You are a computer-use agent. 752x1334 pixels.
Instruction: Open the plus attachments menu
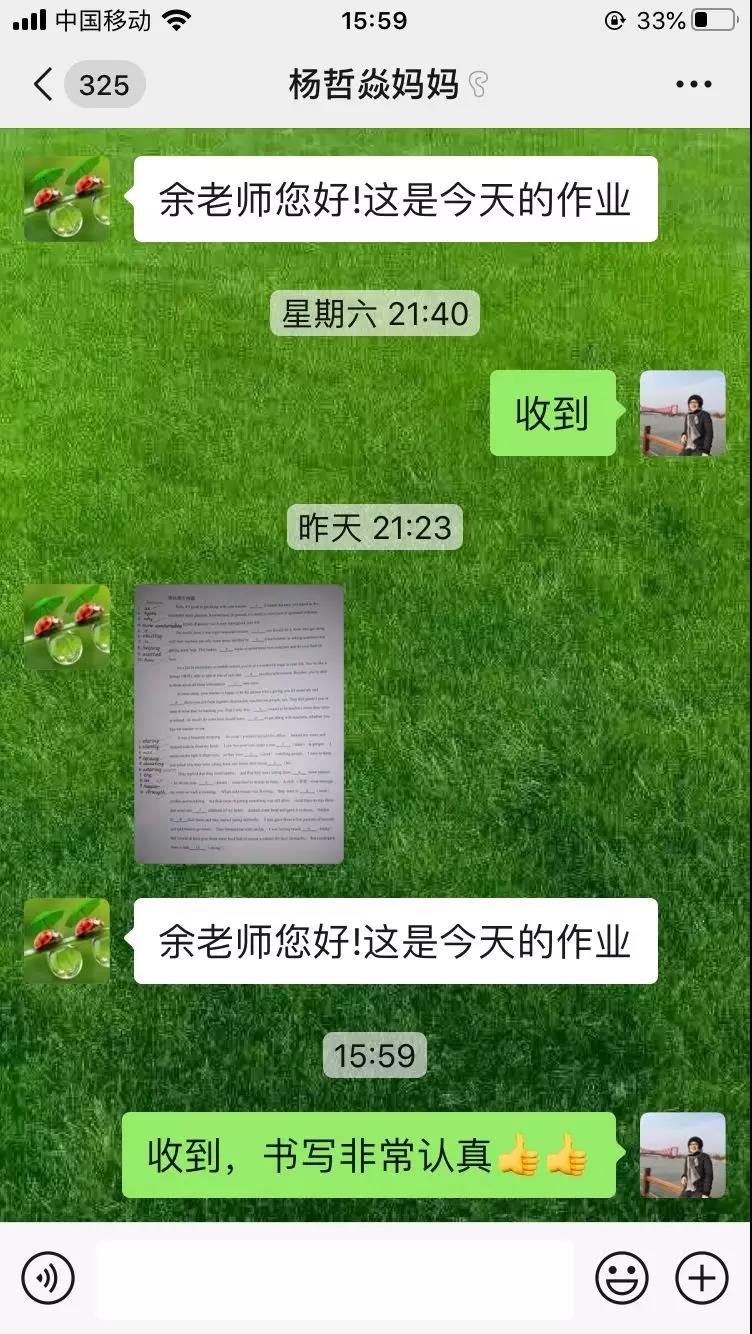coord(701,1278)
